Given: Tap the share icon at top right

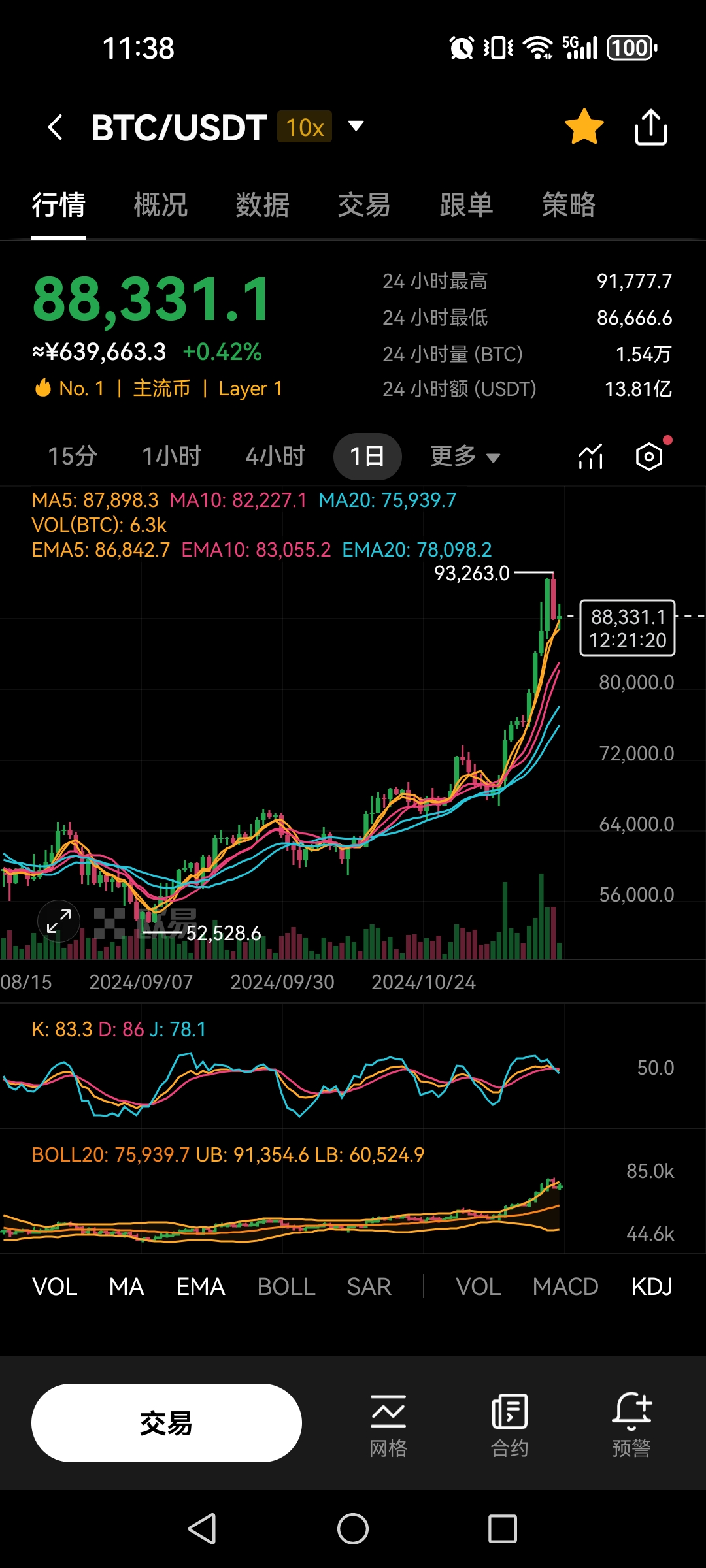Looking at the screenshot, I should 650,126.
